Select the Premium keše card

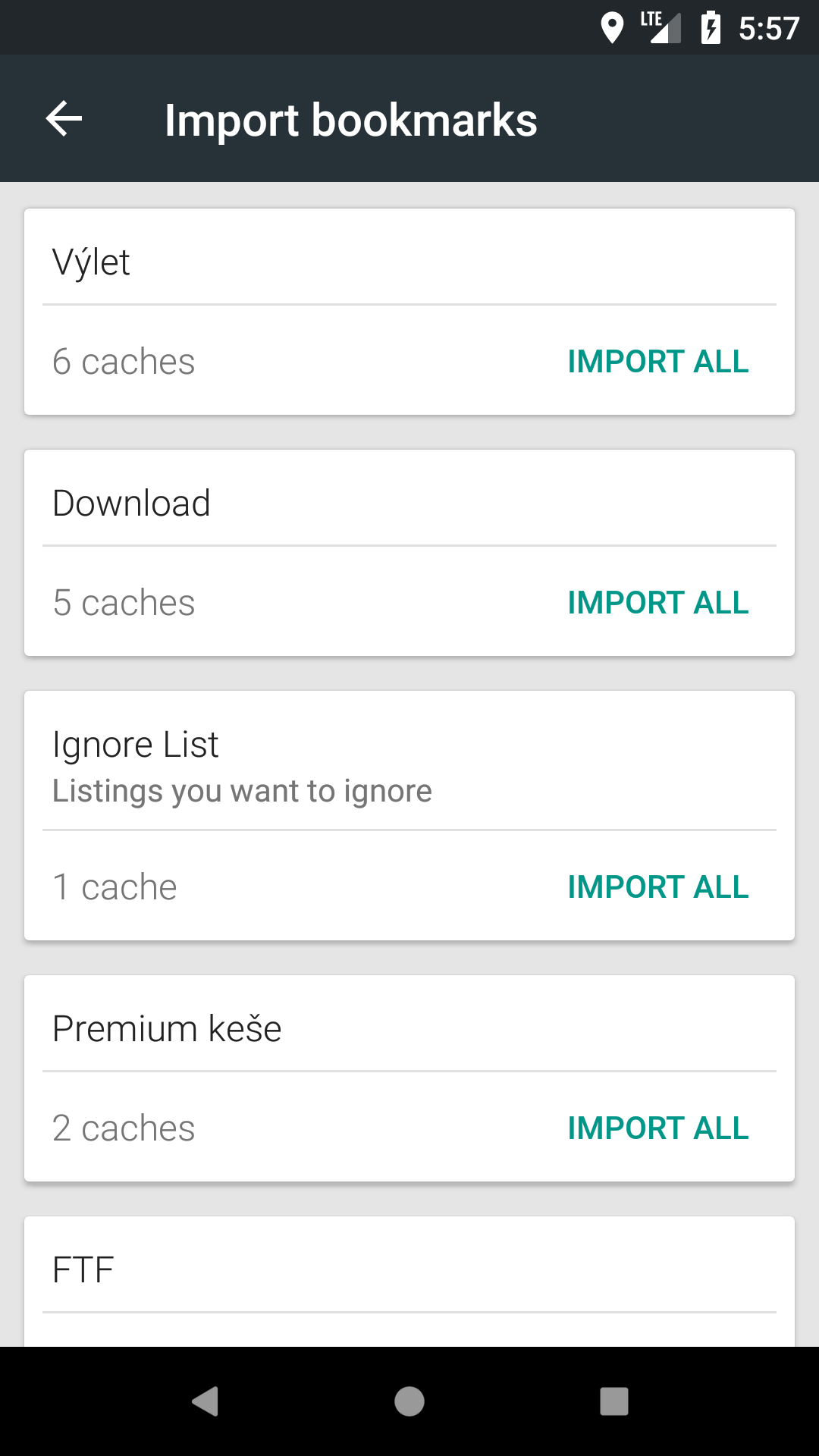[x=166, y=1028]
